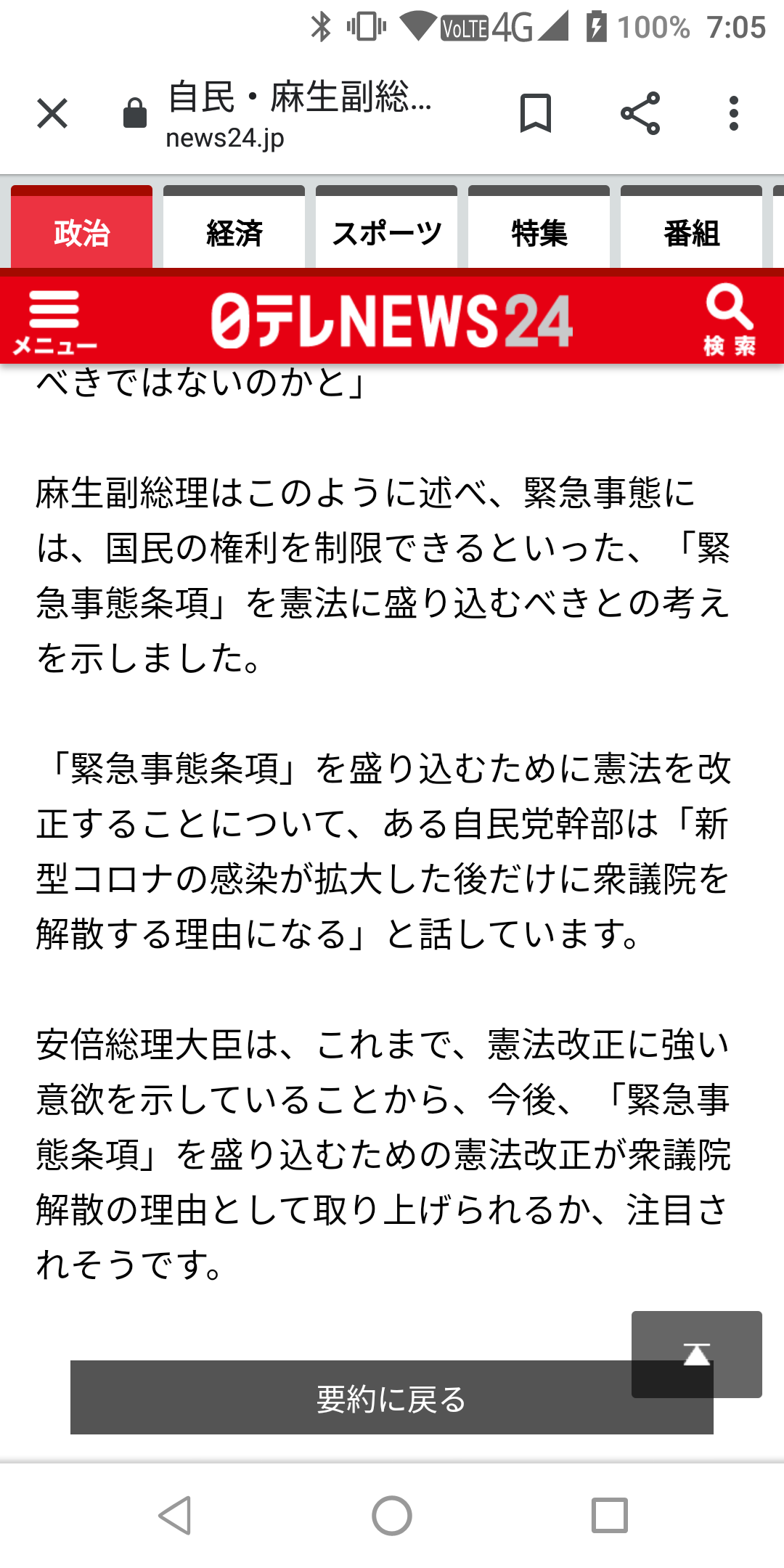Go back with system back button

tap(175, 1515)
